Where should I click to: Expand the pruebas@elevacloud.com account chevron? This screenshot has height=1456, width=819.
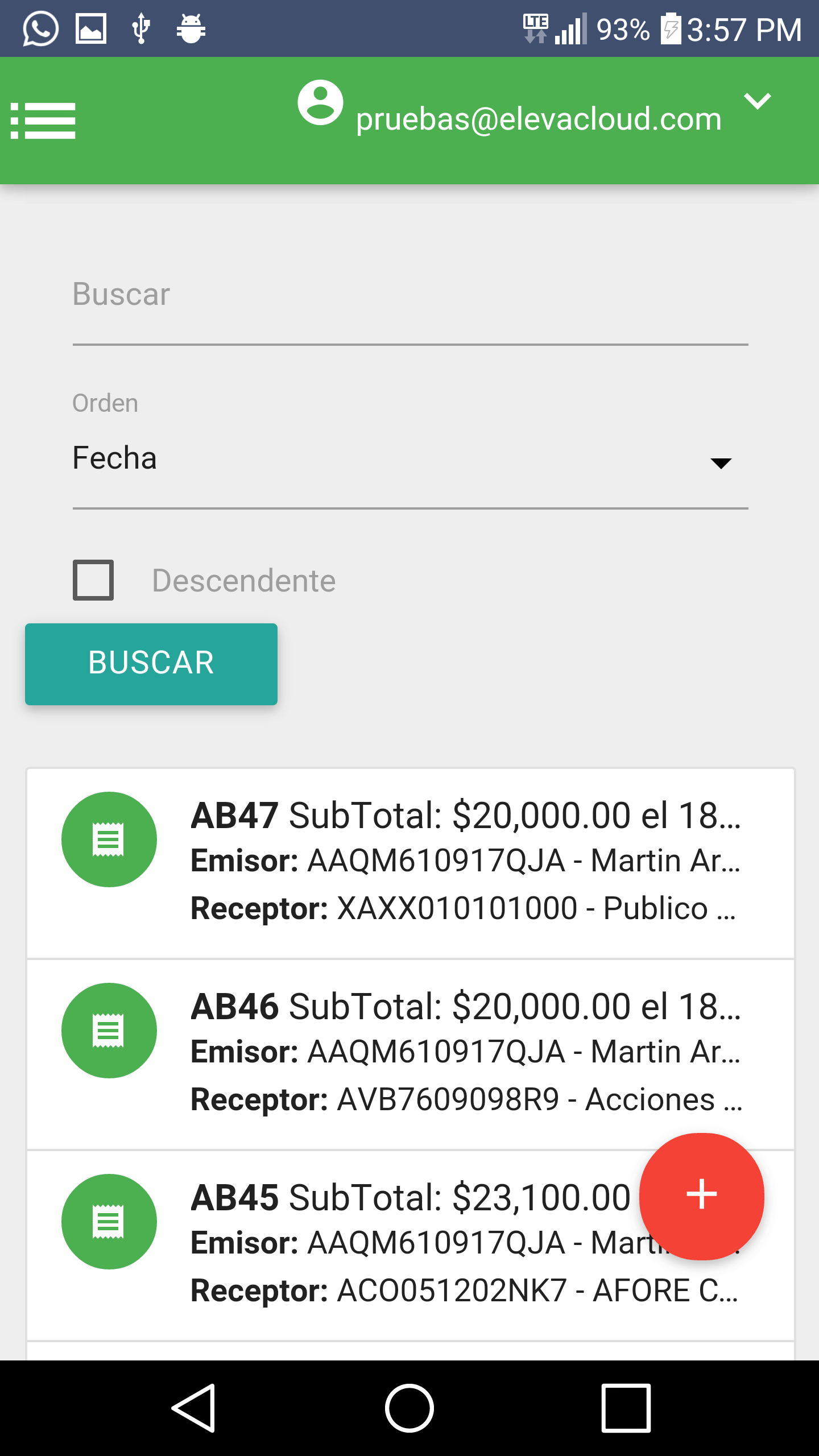(x=758, y=101)
